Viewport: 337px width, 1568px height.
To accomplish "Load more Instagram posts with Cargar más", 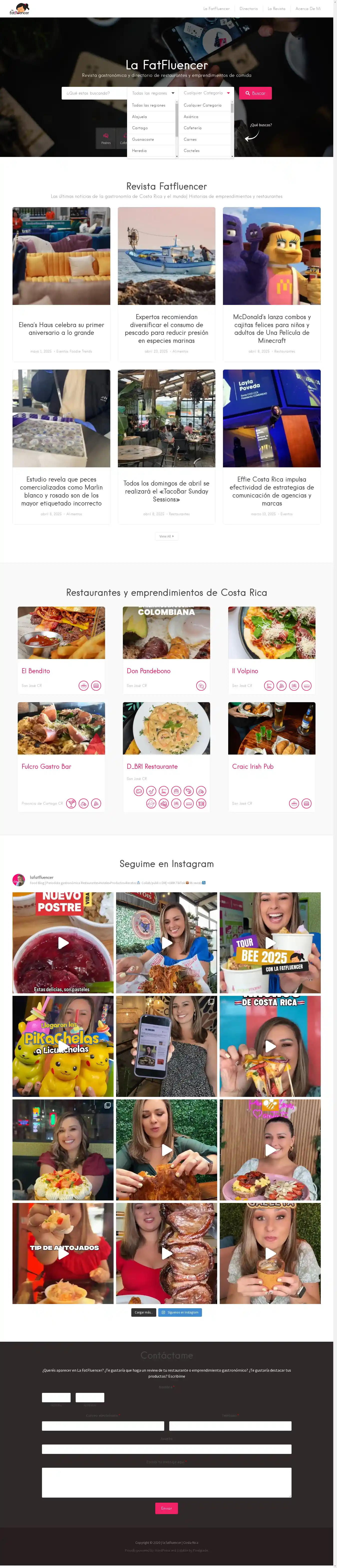I will click(x=143, y=1312).
